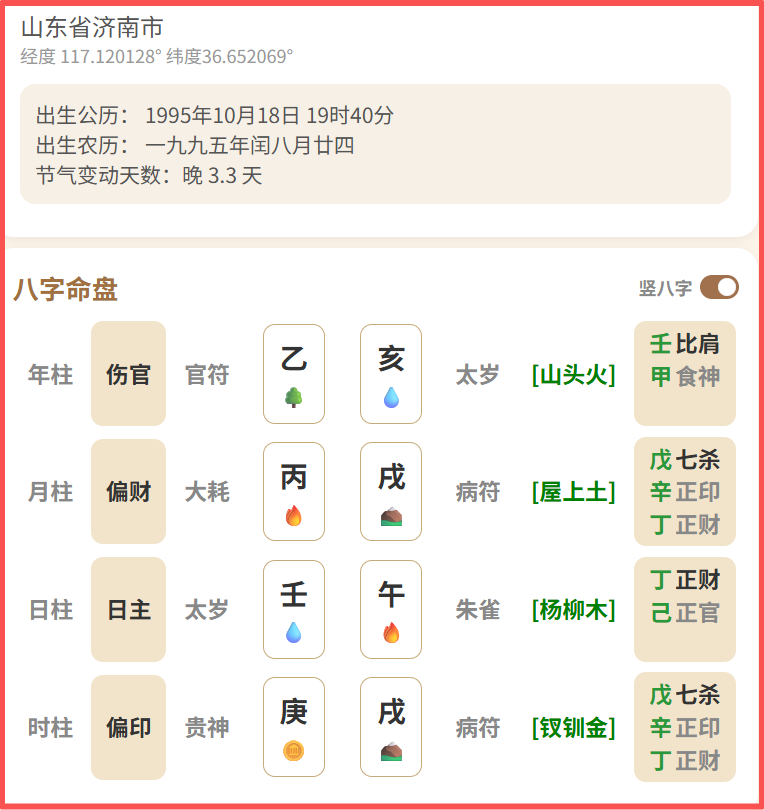764x810 pixels.
Task: Turn off the 竖八字 switch
Action: click(719, 288)
